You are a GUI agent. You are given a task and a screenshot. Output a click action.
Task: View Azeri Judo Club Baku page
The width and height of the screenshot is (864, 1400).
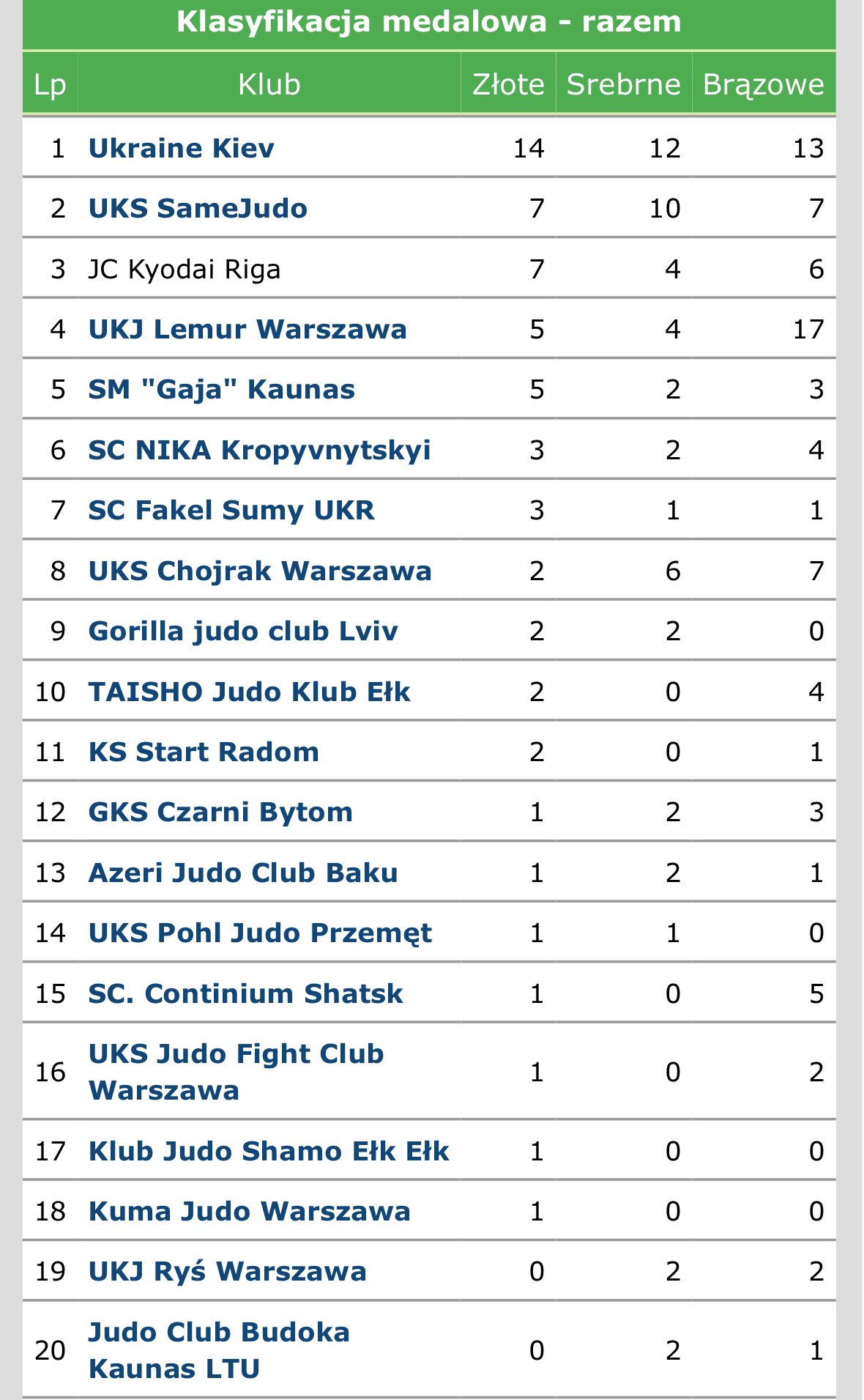click(242, 873)
